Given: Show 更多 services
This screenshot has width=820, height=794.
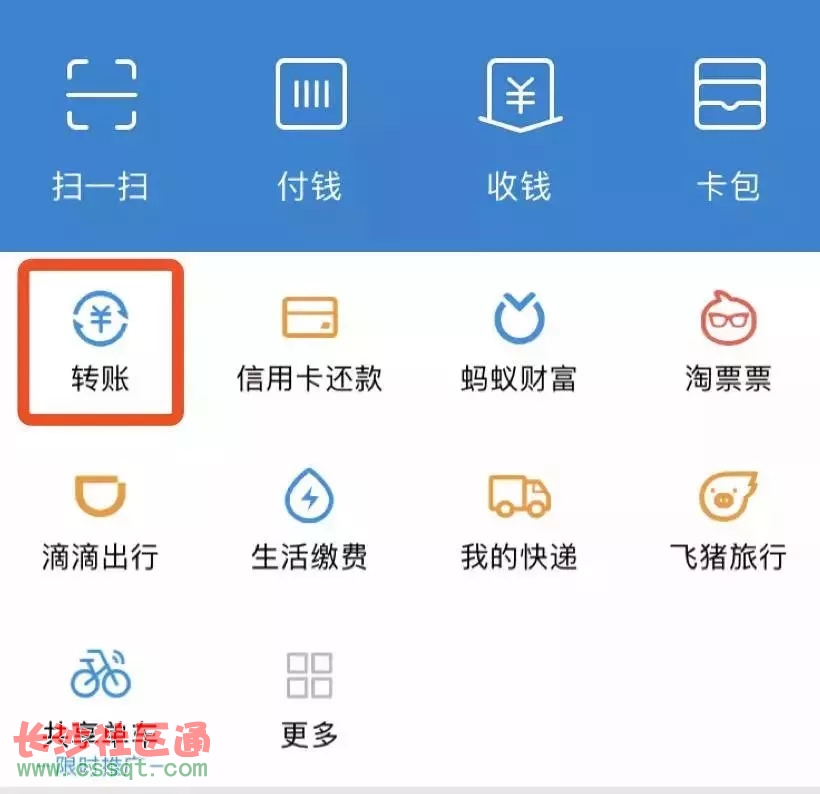Looking at the screenshot, I should 310,676.
